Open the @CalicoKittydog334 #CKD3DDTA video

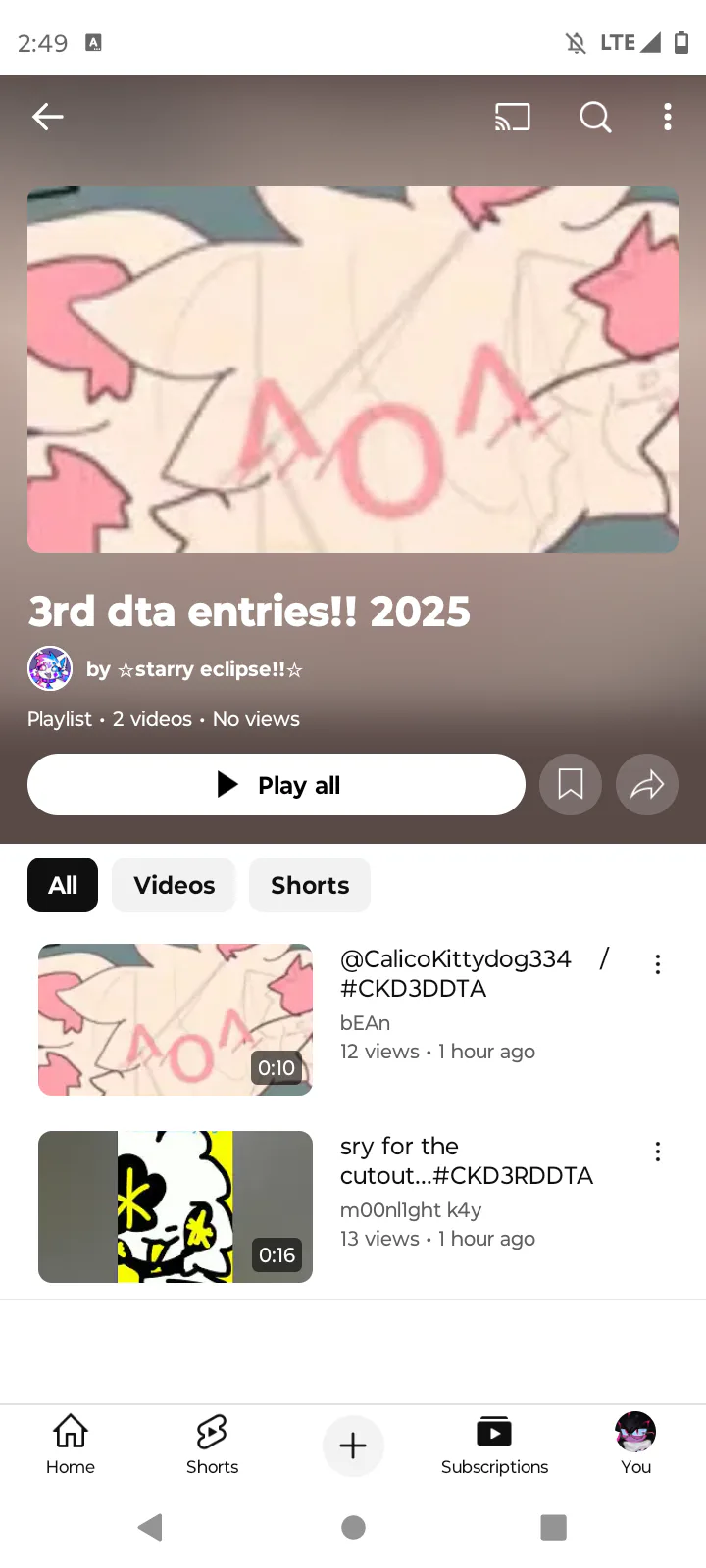[176, 1019]
